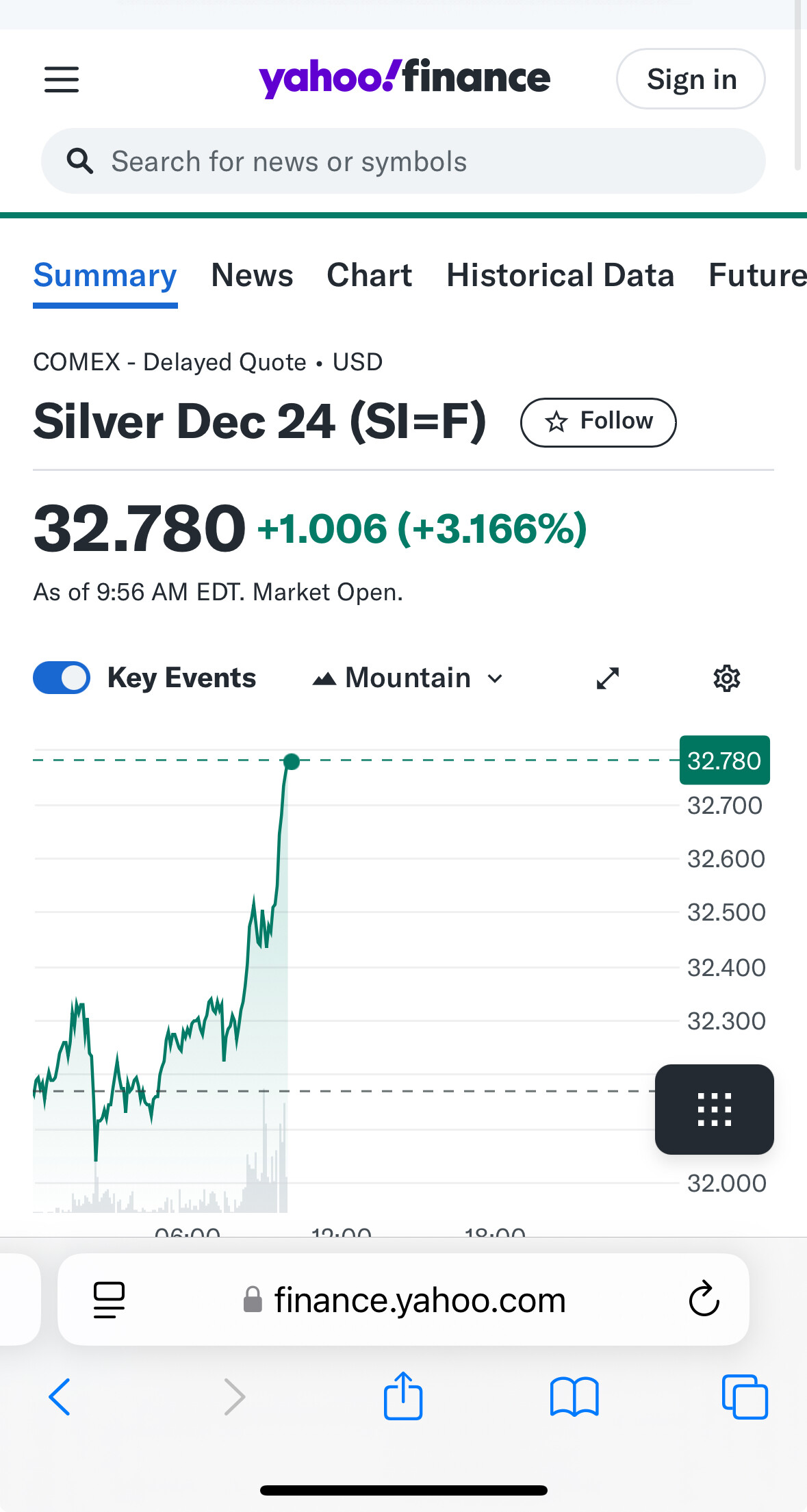Screen dimensions: 807x1512
Task: Open chart settings gear
Action: click(x=727, y=678)
